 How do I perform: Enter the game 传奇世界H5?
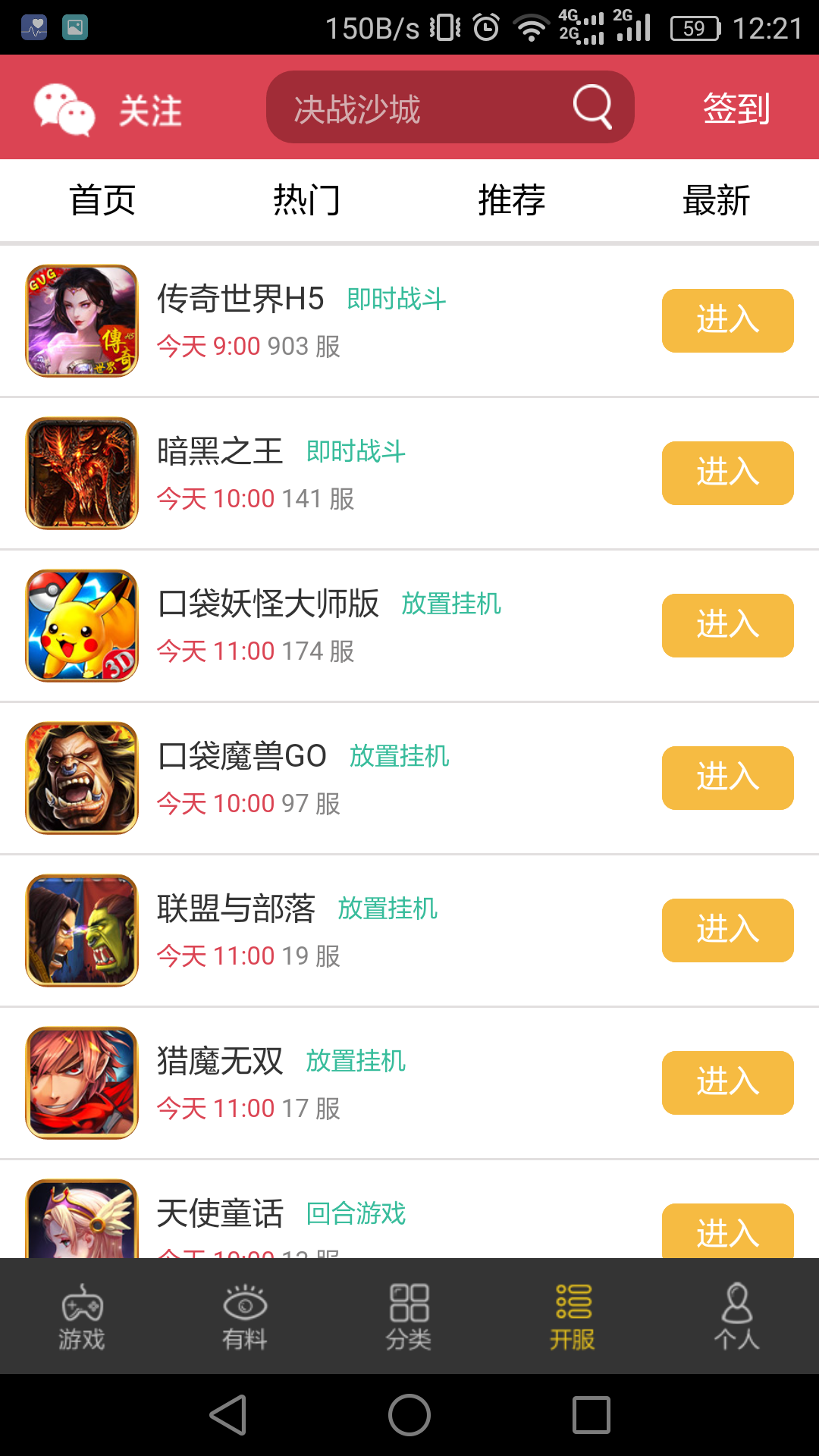727,321
